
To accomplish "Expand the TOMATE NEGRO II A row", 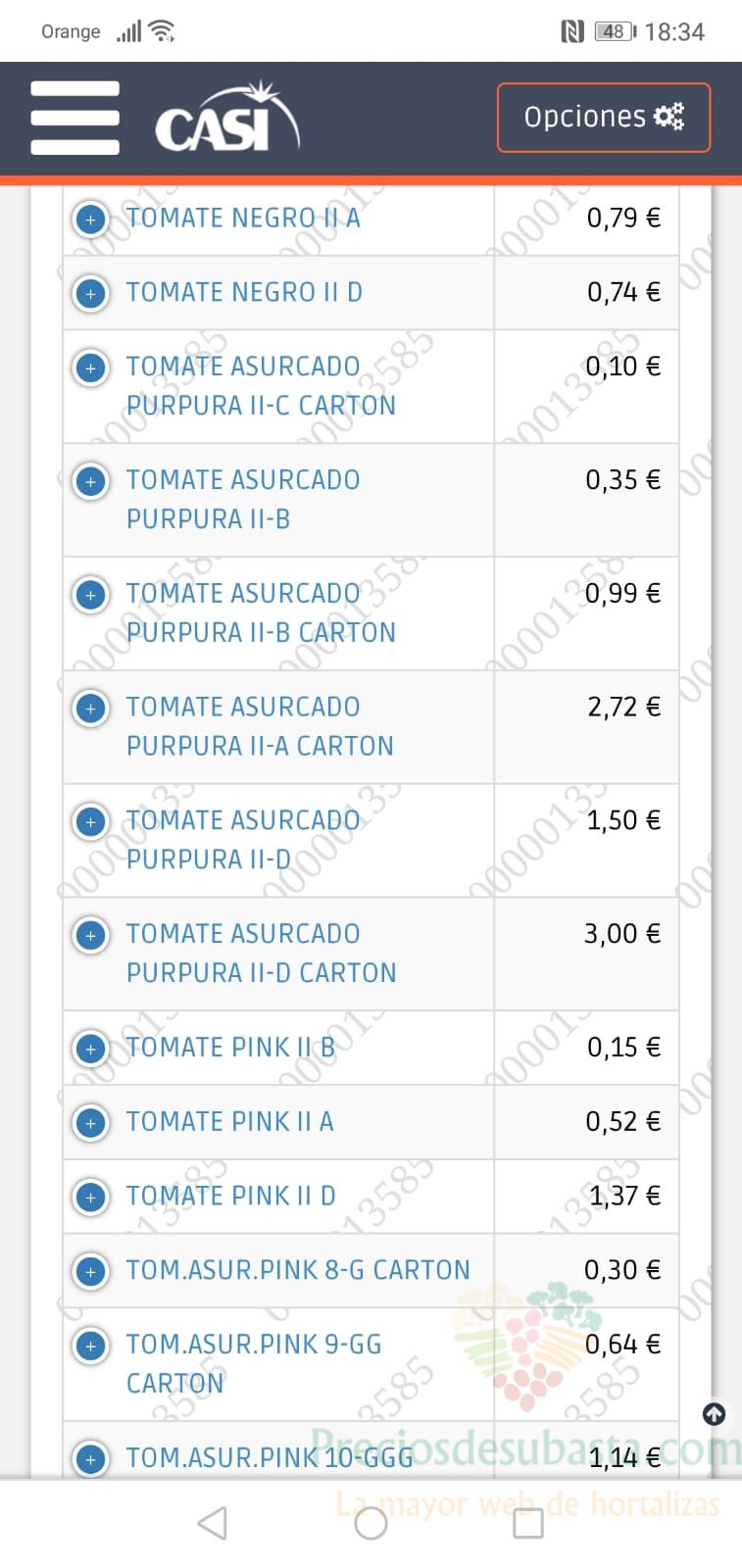I will 91,219.
